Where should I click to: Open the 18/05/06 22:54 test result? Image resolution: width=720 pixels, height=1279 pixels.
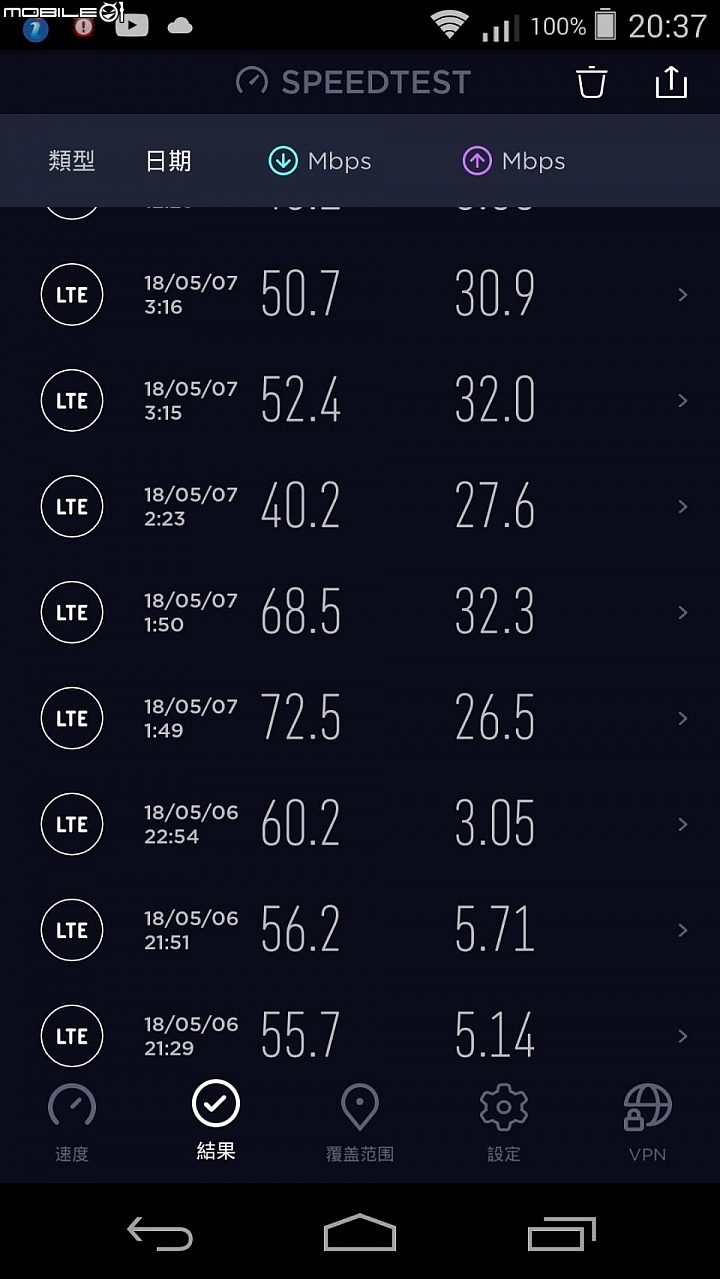coord(360,824)
